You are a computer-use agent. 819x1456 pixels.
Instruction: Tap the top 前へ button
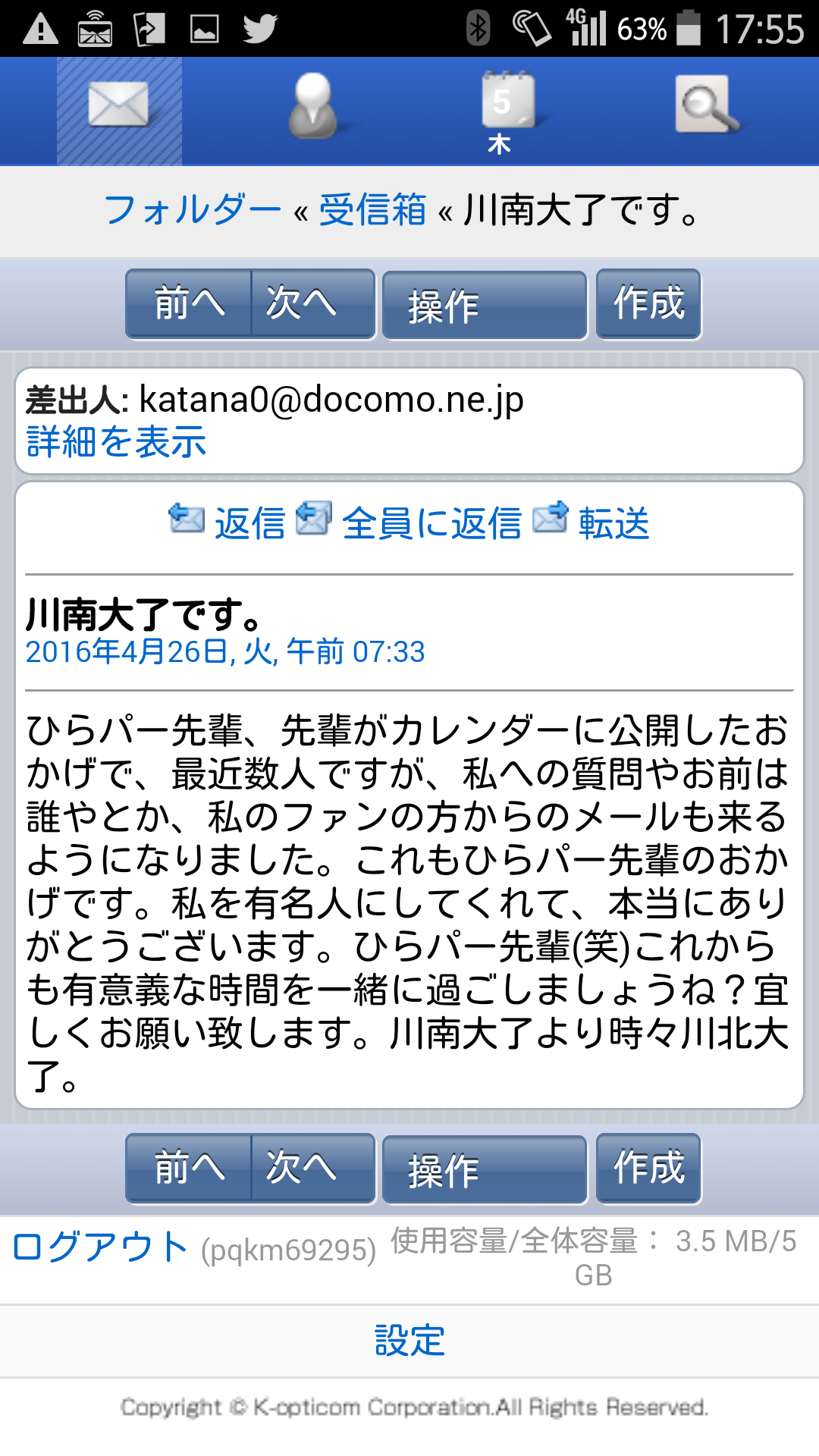189,304
